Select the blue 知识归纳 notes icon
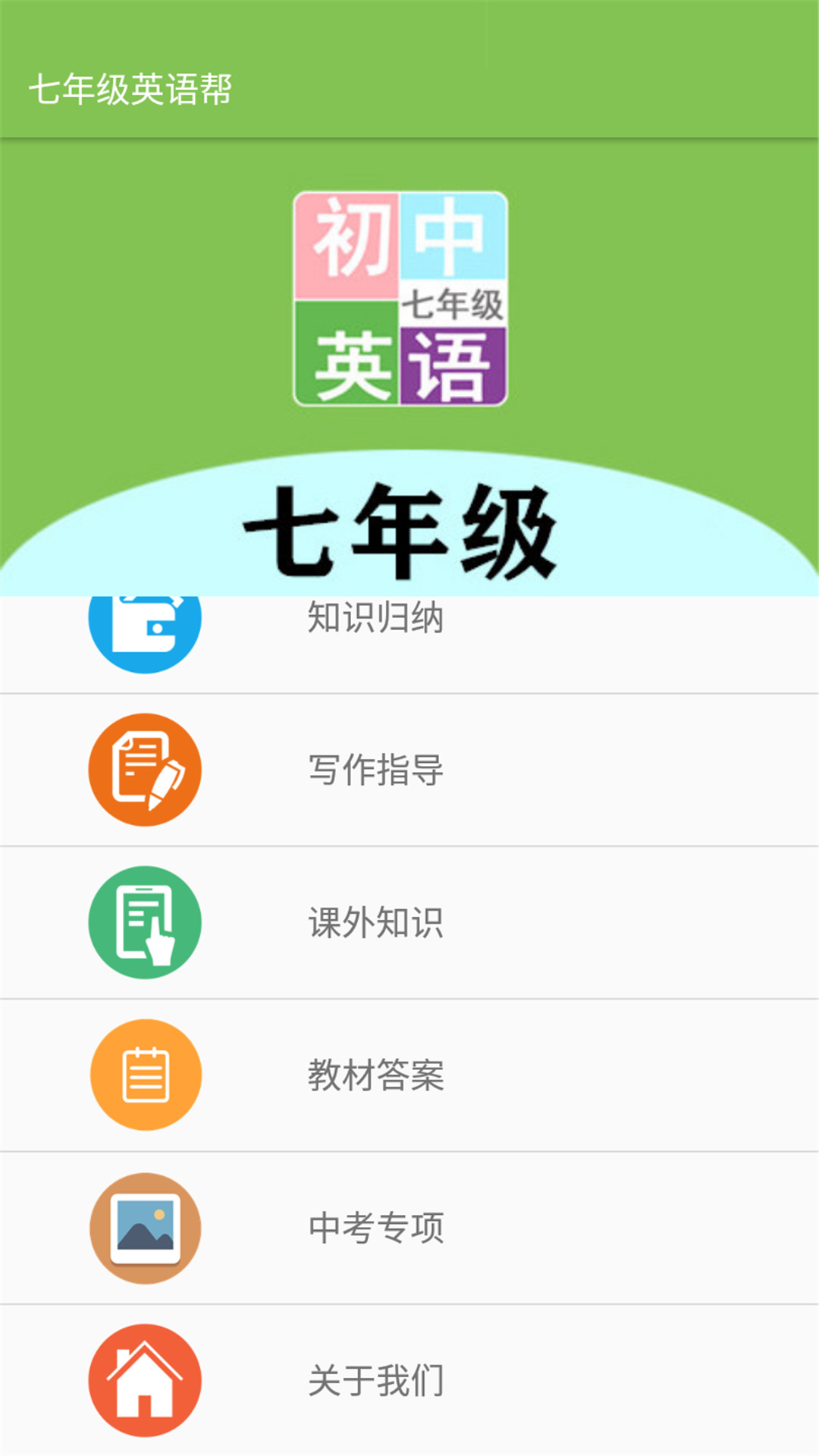Image resolution: width=819 pixels, height=1456 pixels. click(x=145, y=622)
